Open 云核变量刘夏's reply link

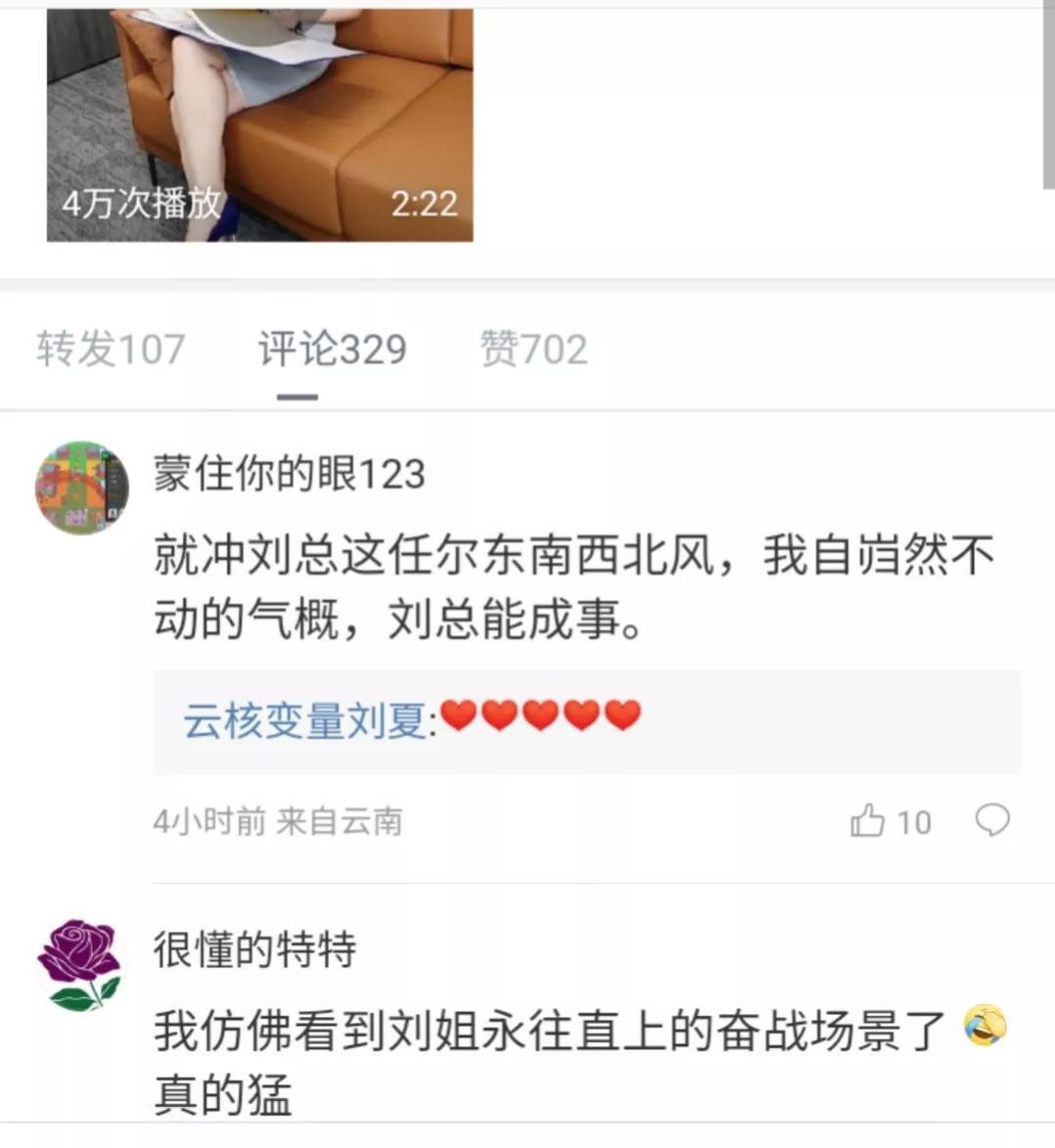point(304,721)
